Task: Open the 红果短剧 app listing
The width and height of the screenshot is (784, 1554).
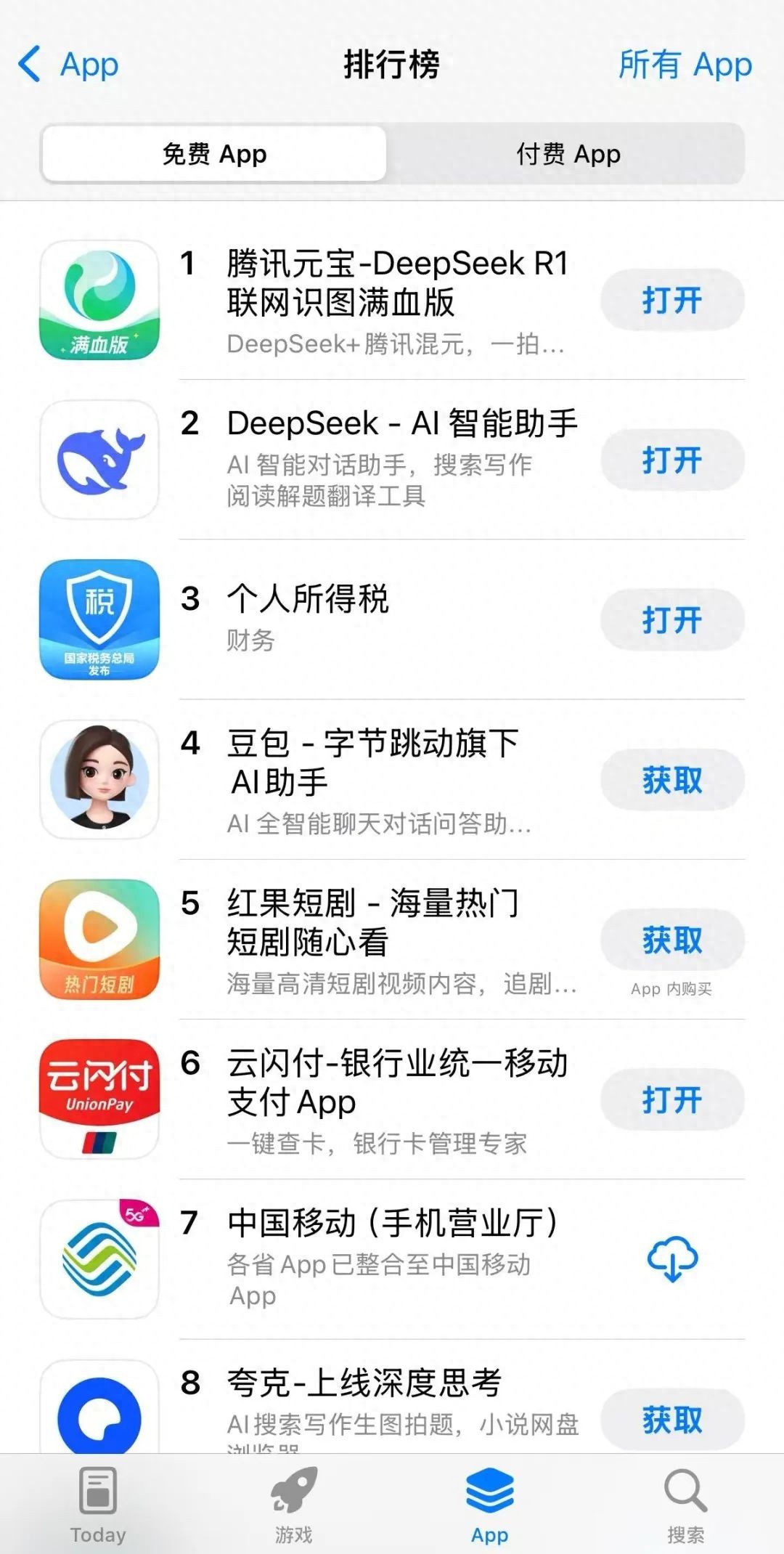Action: 372,922
